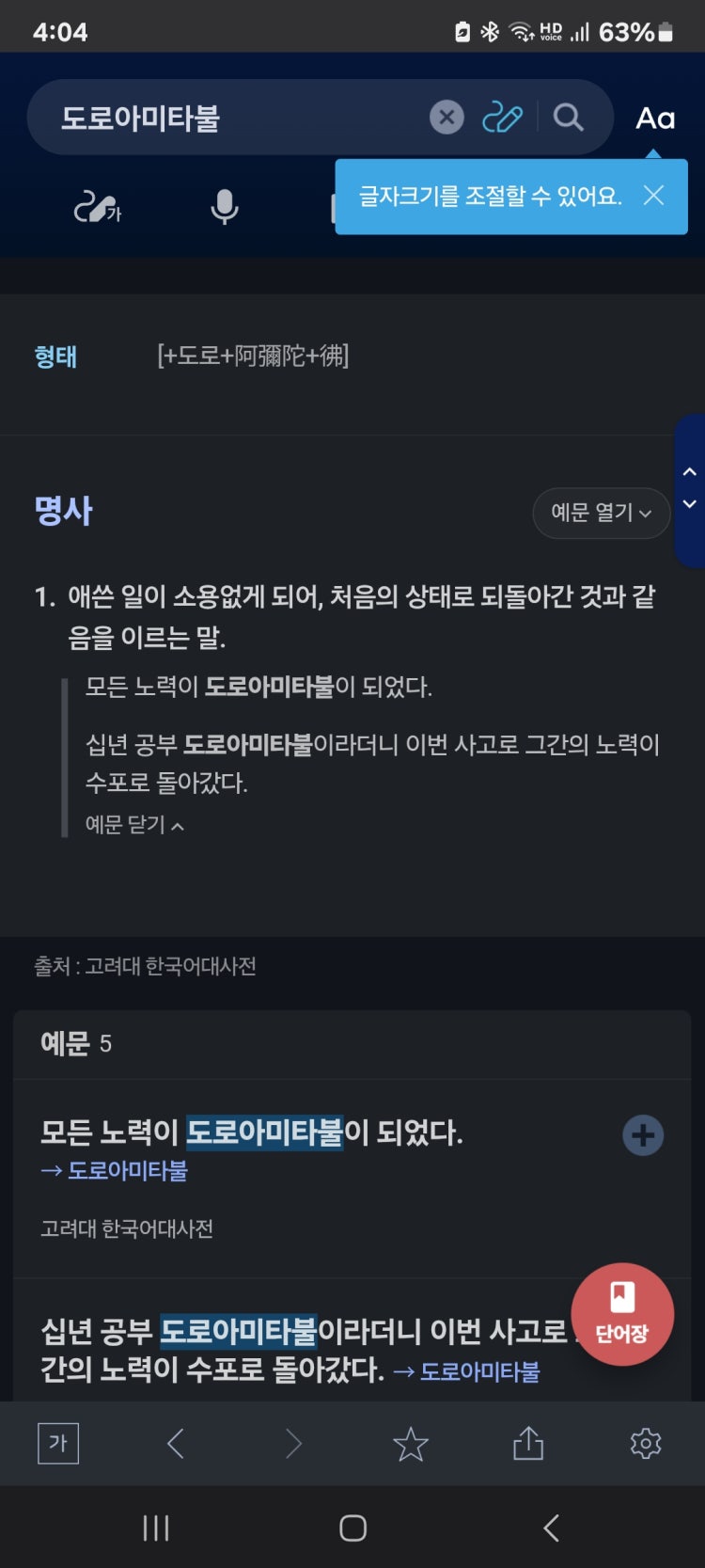Add example 모든 노력이 to wordbook

tap(643, 1135)
